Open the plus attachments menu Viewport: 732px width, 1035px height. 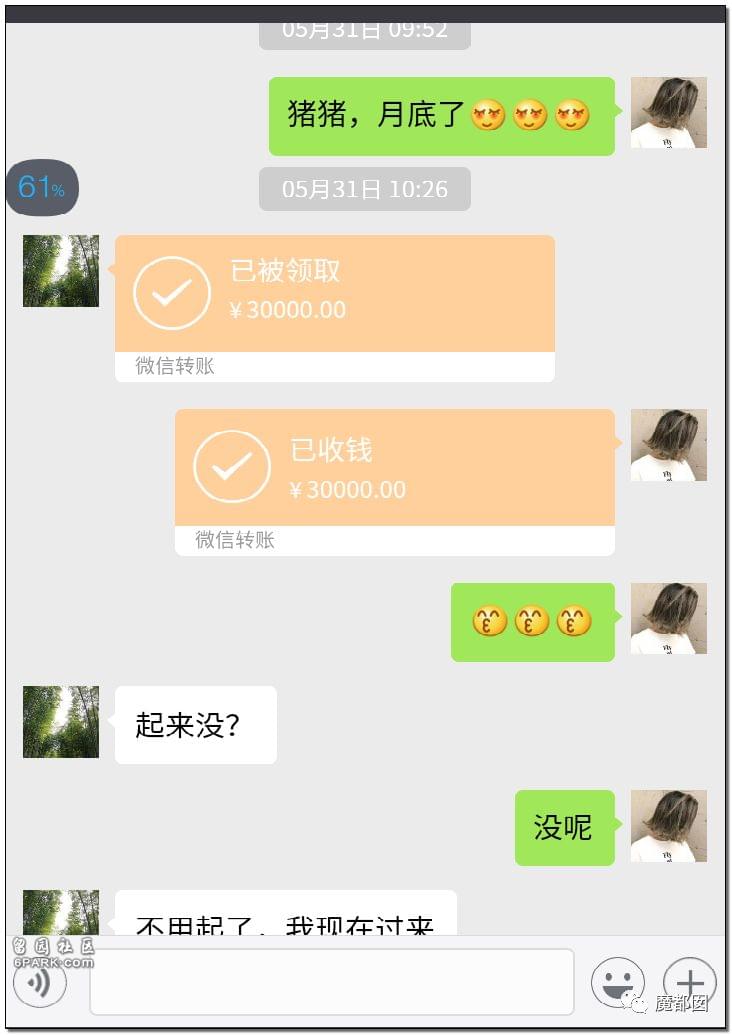[x=690, y=982]
